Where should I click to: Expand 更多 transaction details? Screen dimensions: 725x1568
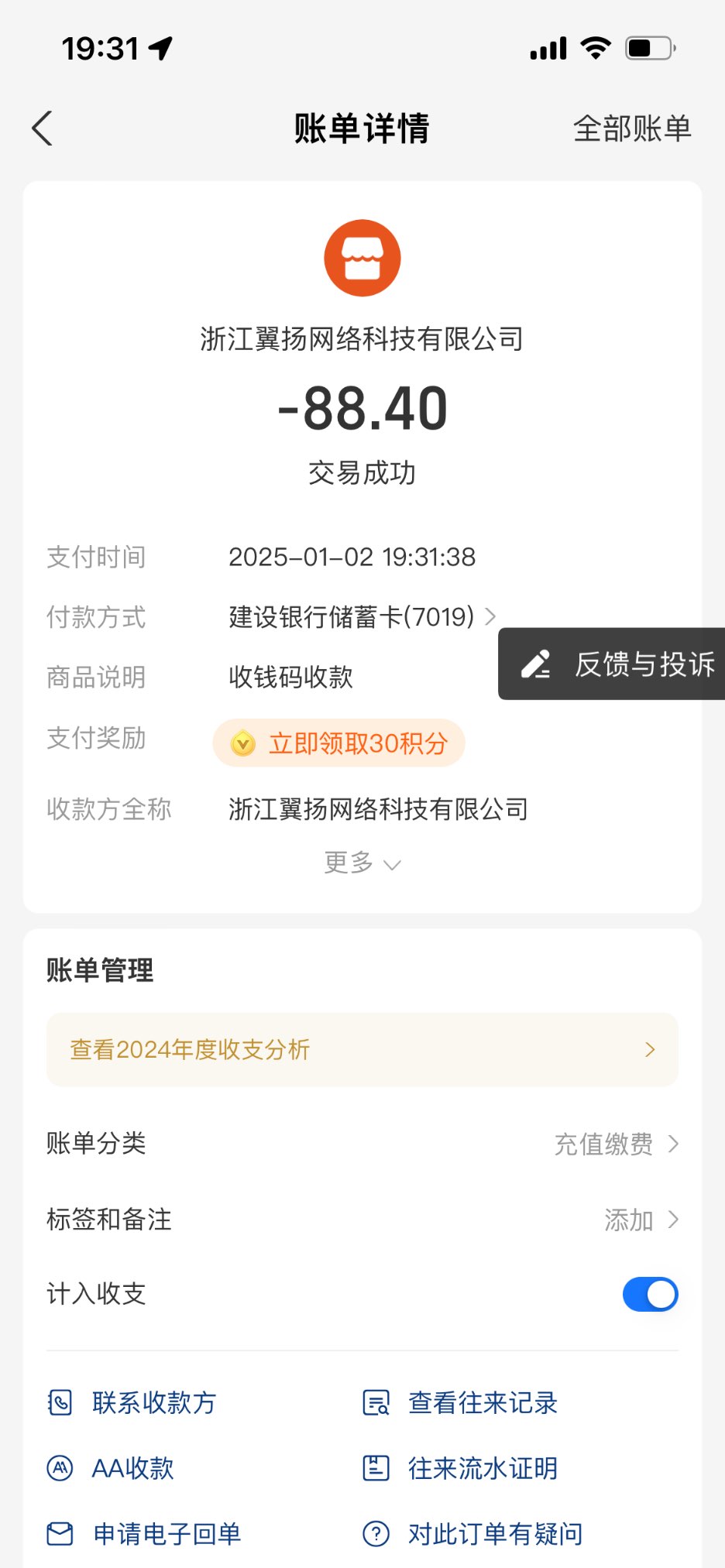(362, 863)
